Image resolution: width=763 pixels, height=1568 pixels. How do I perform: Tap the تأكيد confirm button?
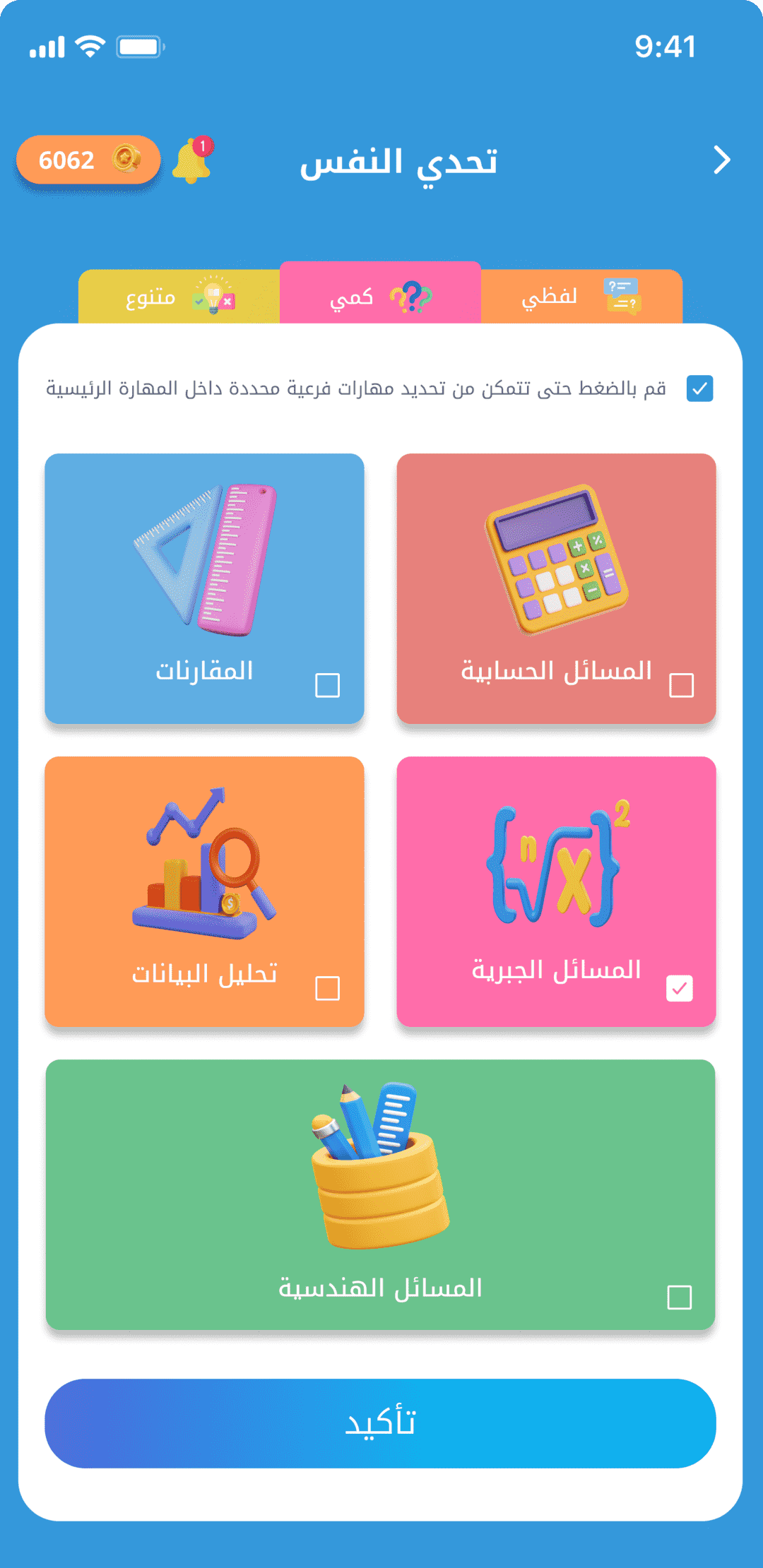[x=380, y=1423]
